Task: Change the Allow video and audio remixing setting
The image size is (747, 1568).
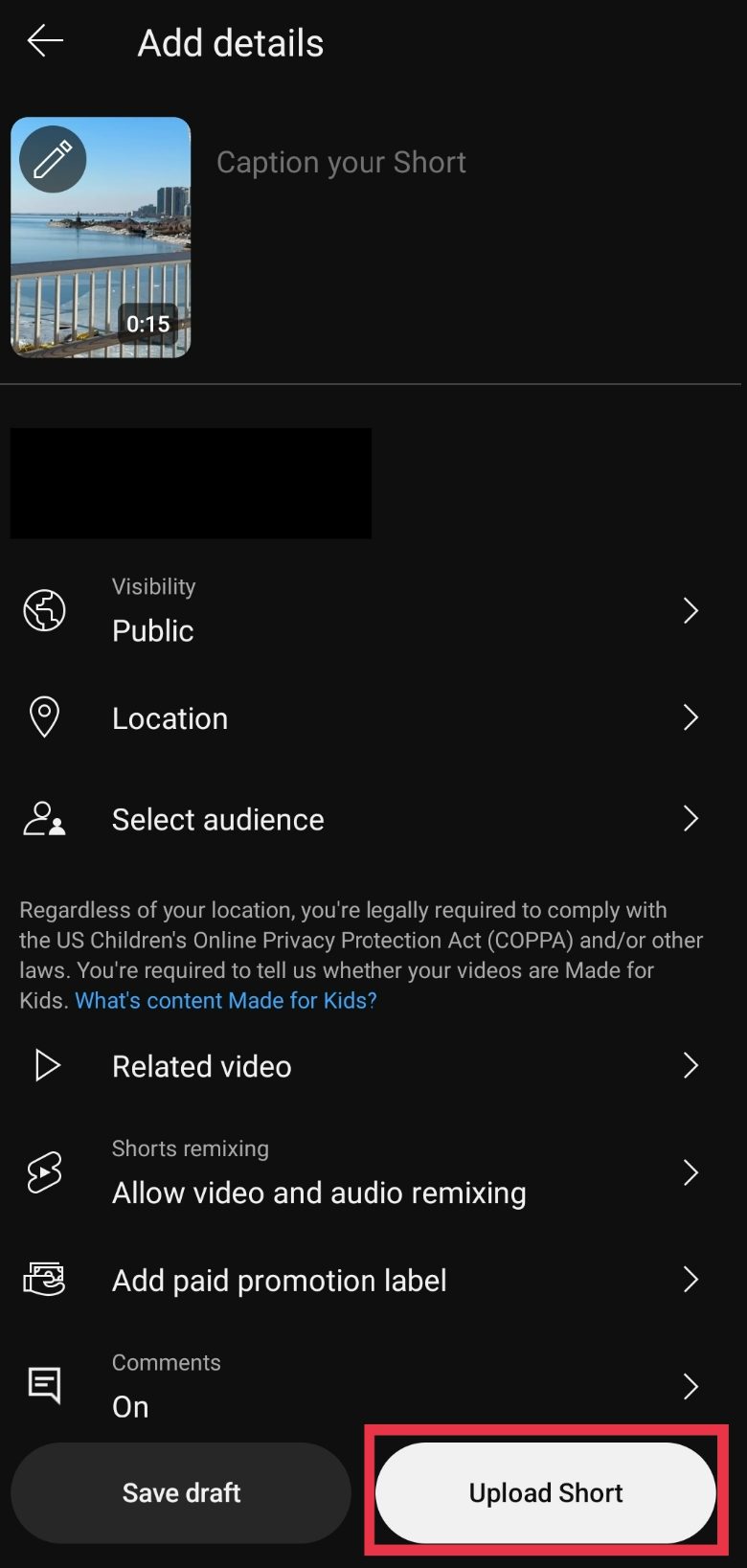Action: [690, 1172]
